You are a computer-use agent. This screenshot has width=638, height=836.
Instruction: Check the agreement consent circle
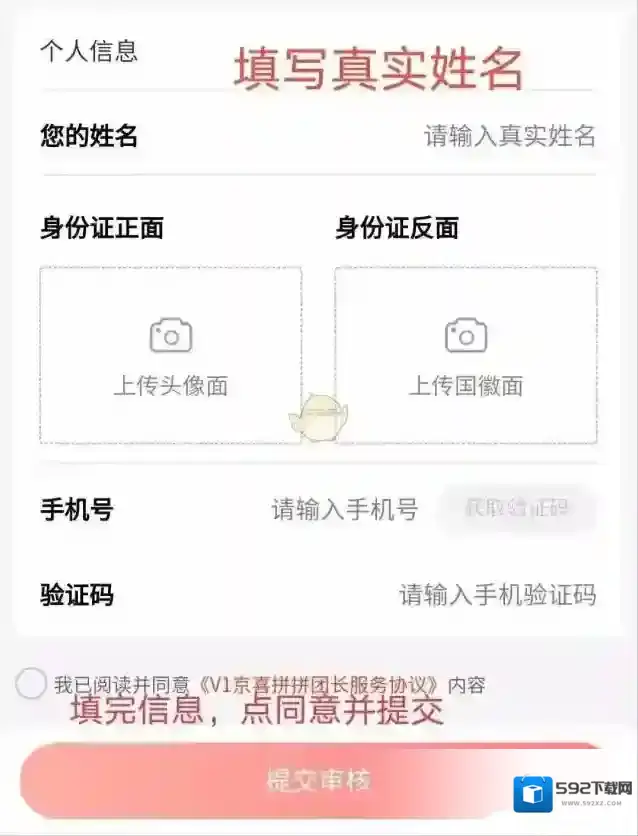31,684
